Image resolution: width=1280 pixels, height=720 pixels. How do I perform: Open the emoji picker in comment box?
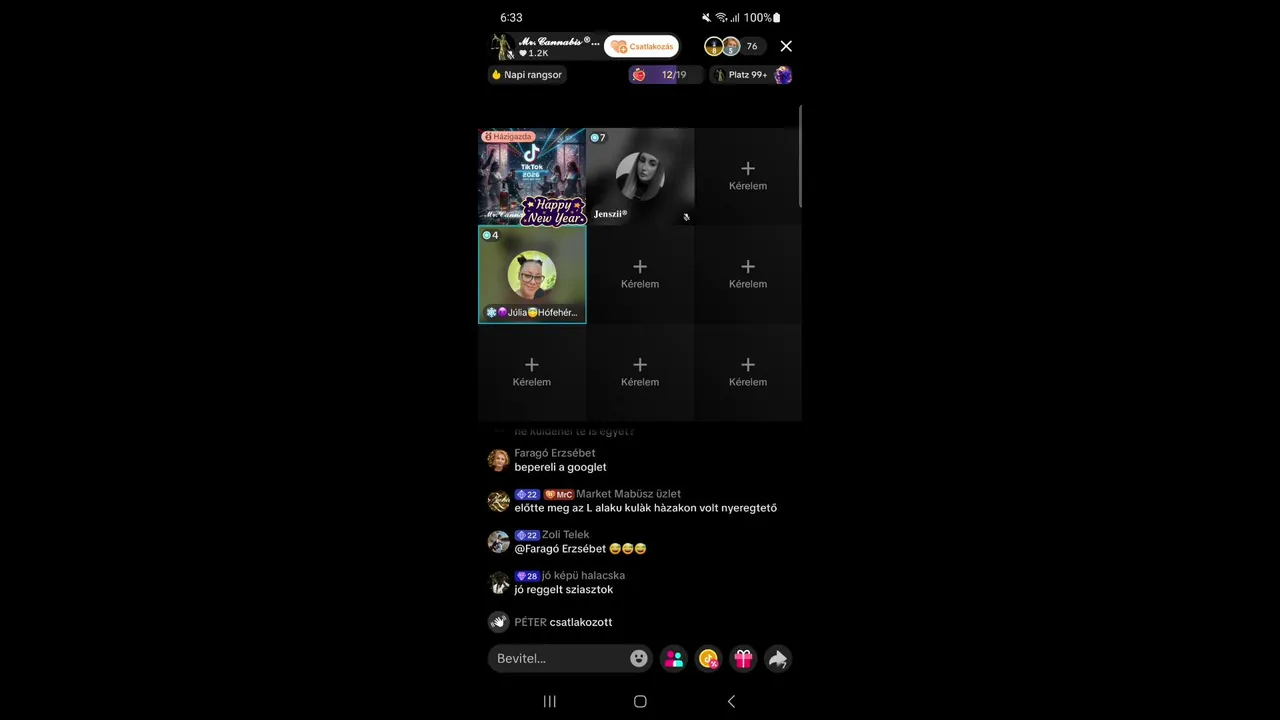pos(639,658)
